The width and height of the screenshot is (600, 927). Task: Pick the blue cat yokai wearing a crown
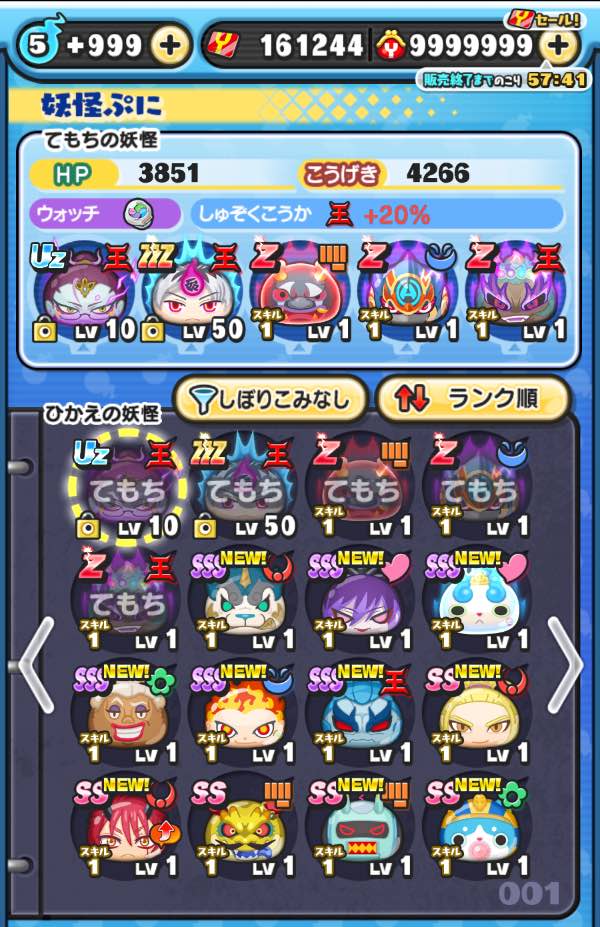point(477,829)
